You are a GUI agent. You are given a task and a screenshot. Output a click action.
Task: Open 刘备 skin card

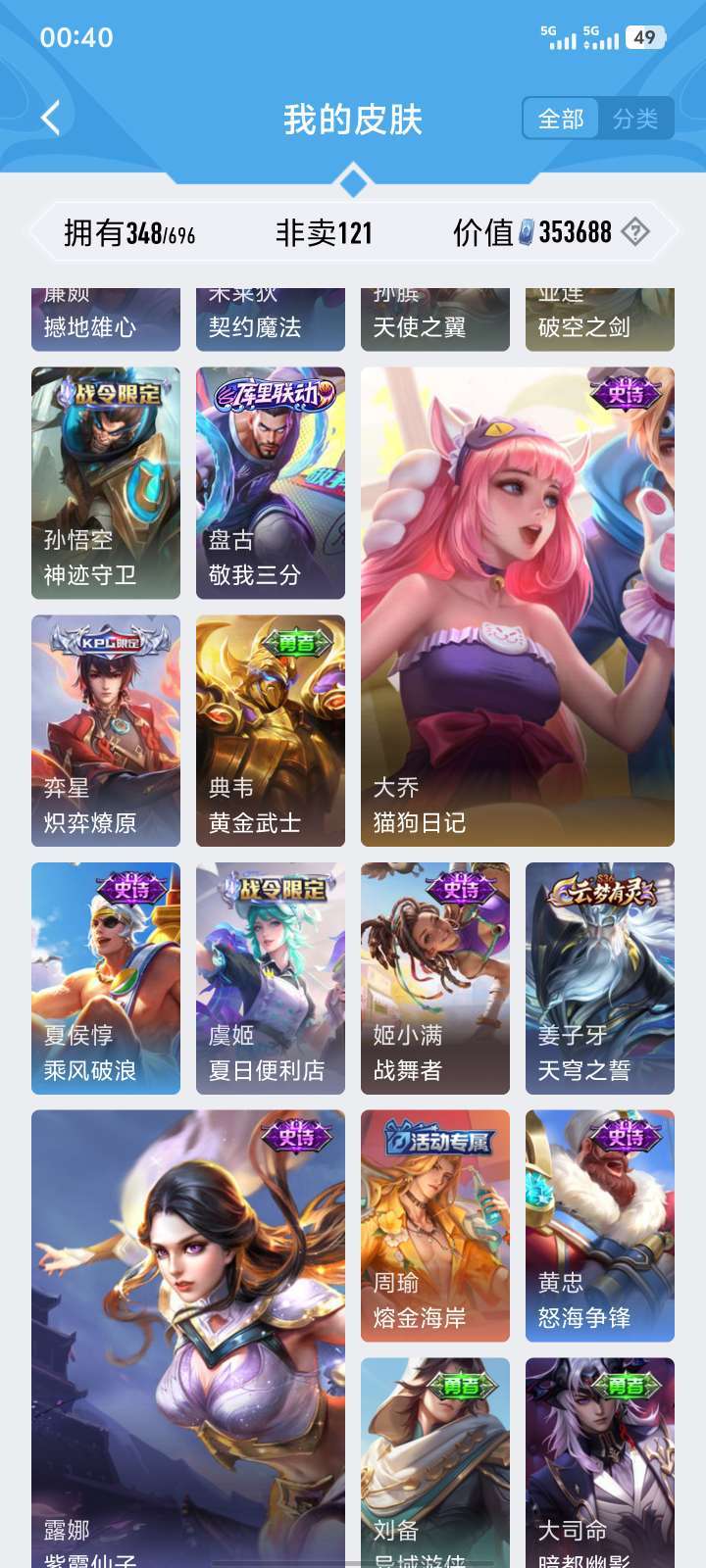(435, 1462)
